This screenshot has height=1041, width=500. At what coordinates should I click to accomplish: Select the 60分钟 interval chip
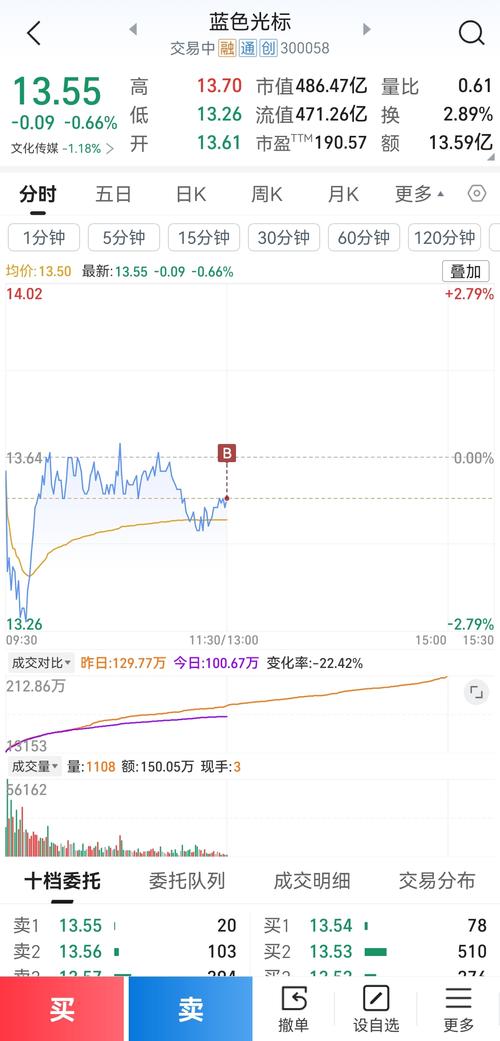(x=364, y=238)
